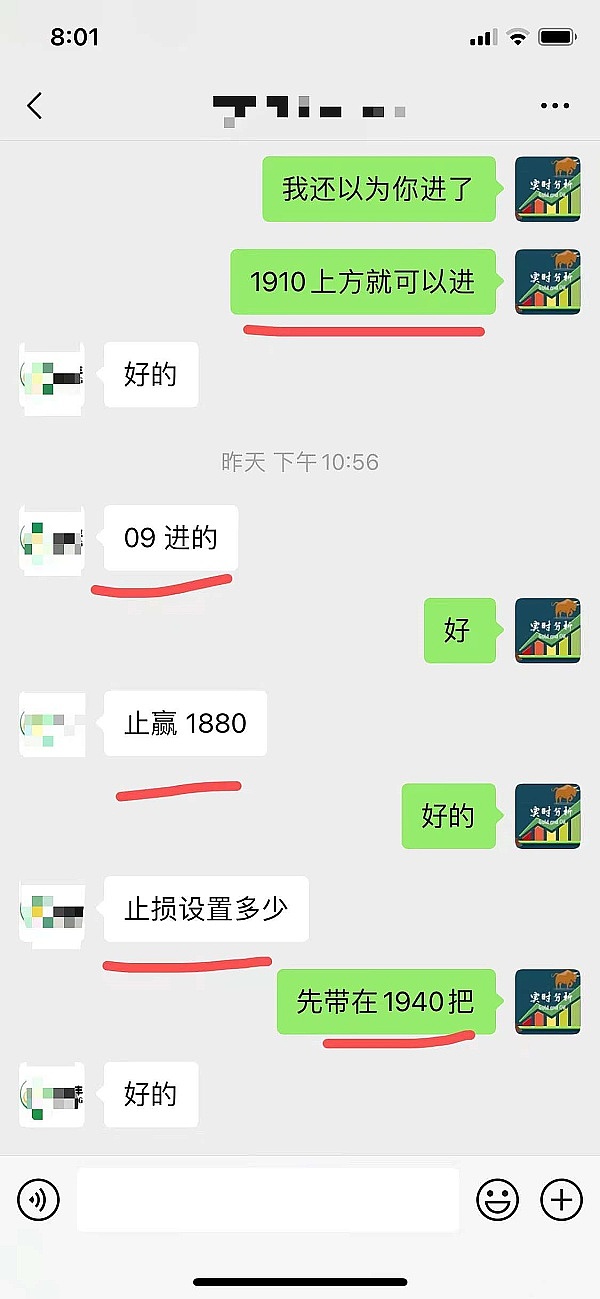Open the emoji sticker panel
The width and height of the screenshot is (600, 1299).
tap(497, 1199)
